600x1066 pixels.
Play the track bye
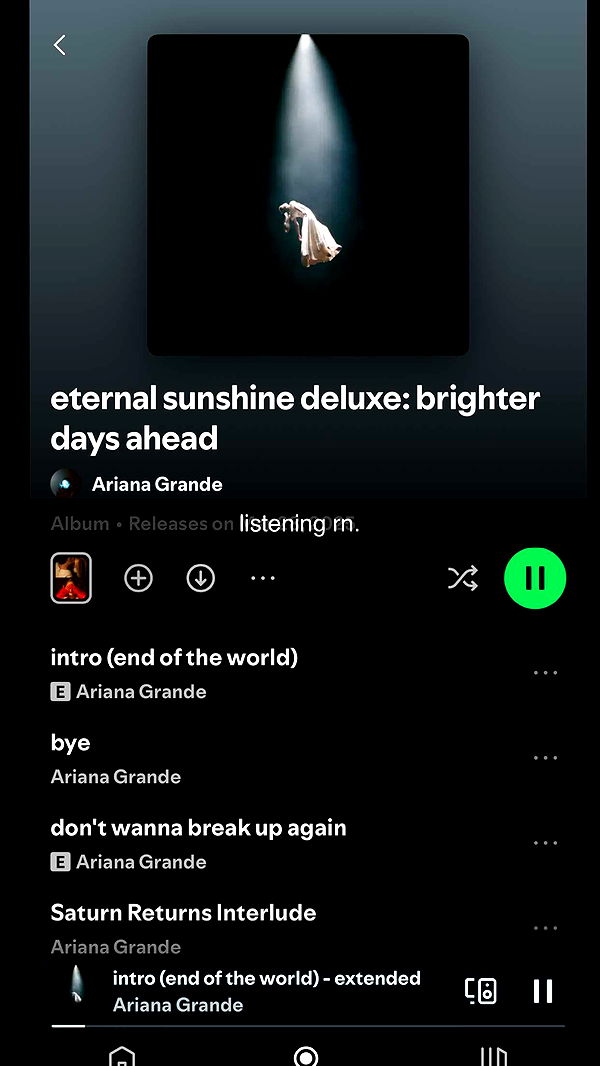pos(71,743)
